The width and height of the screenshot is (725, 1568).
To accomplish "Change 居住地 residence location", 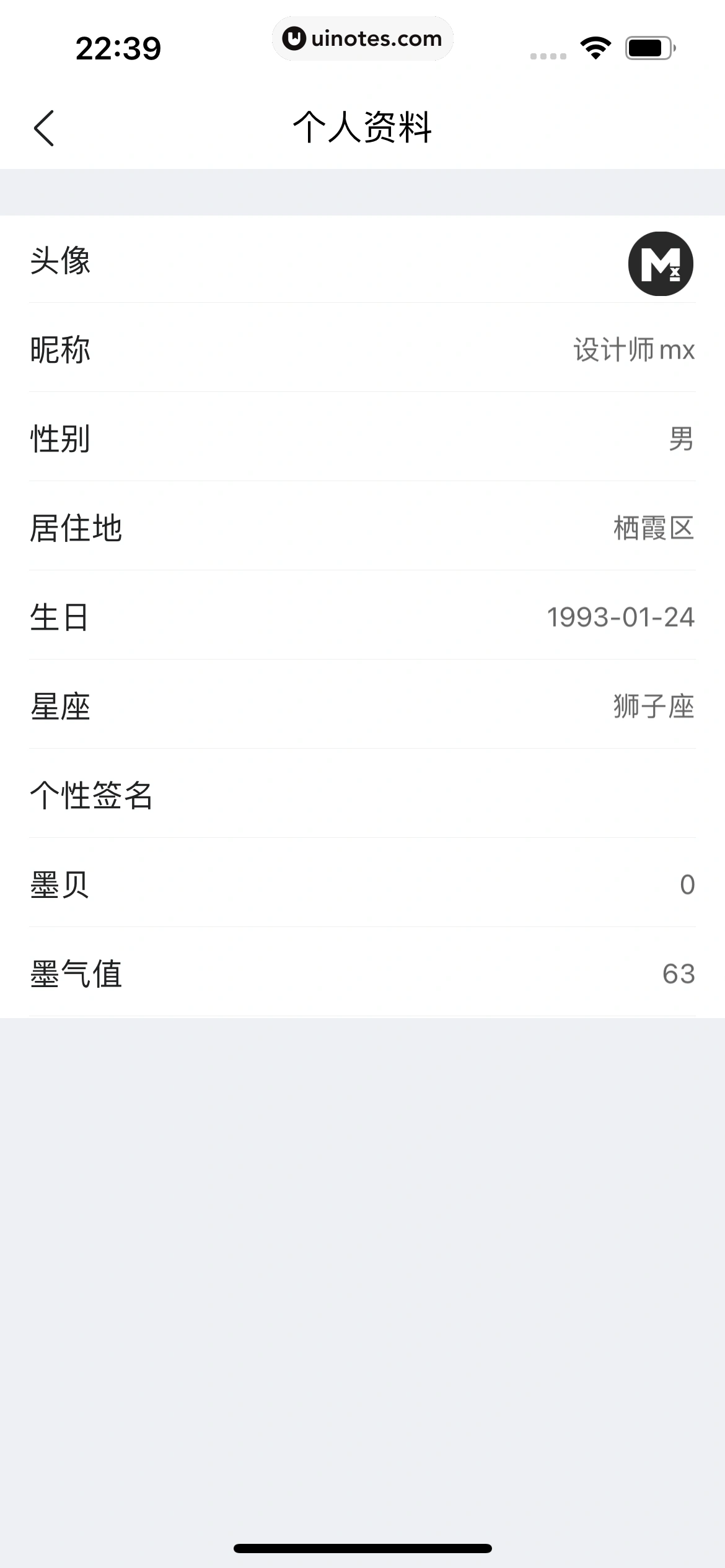I will [x=362, y=528].
